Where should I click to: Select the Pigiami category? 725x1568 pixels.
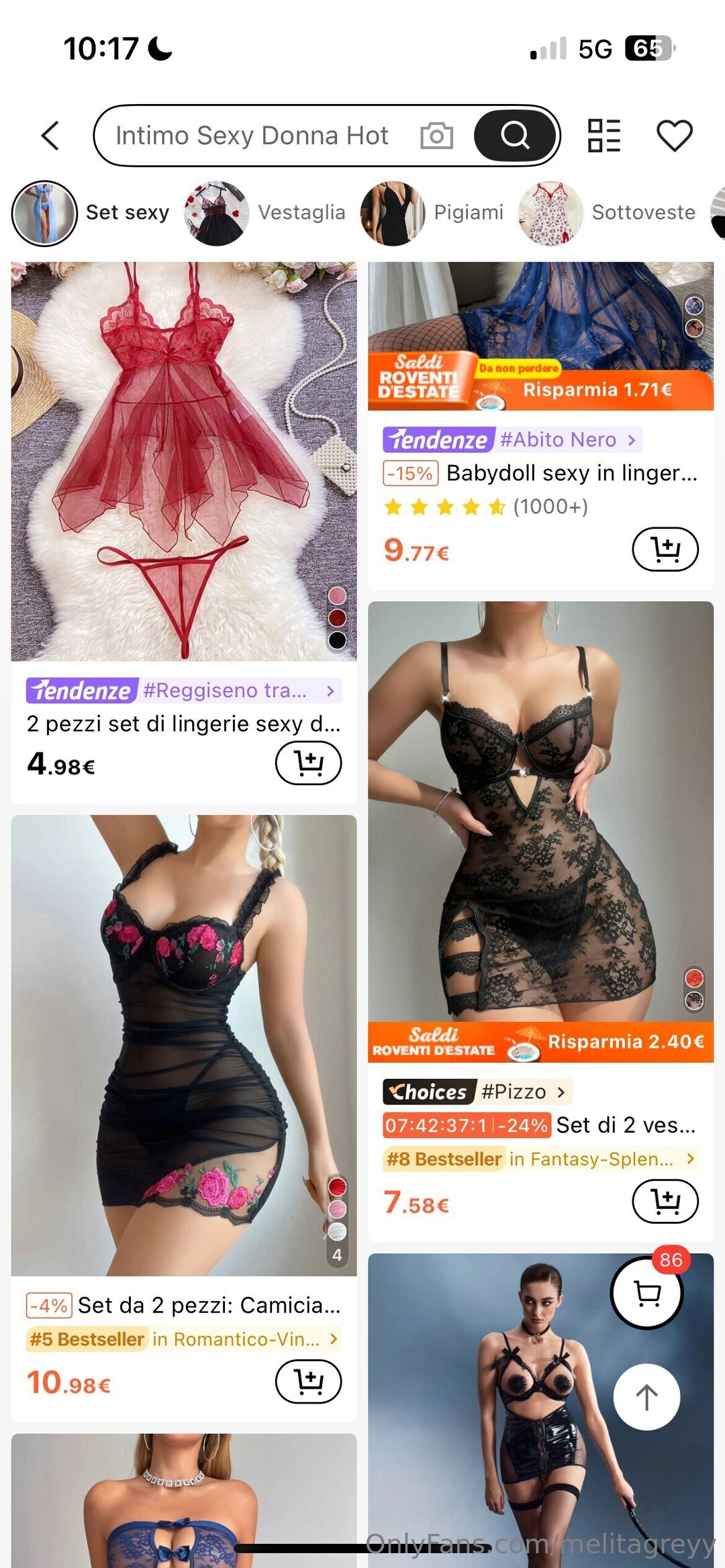pyautogui.click(x=434, y=213)
